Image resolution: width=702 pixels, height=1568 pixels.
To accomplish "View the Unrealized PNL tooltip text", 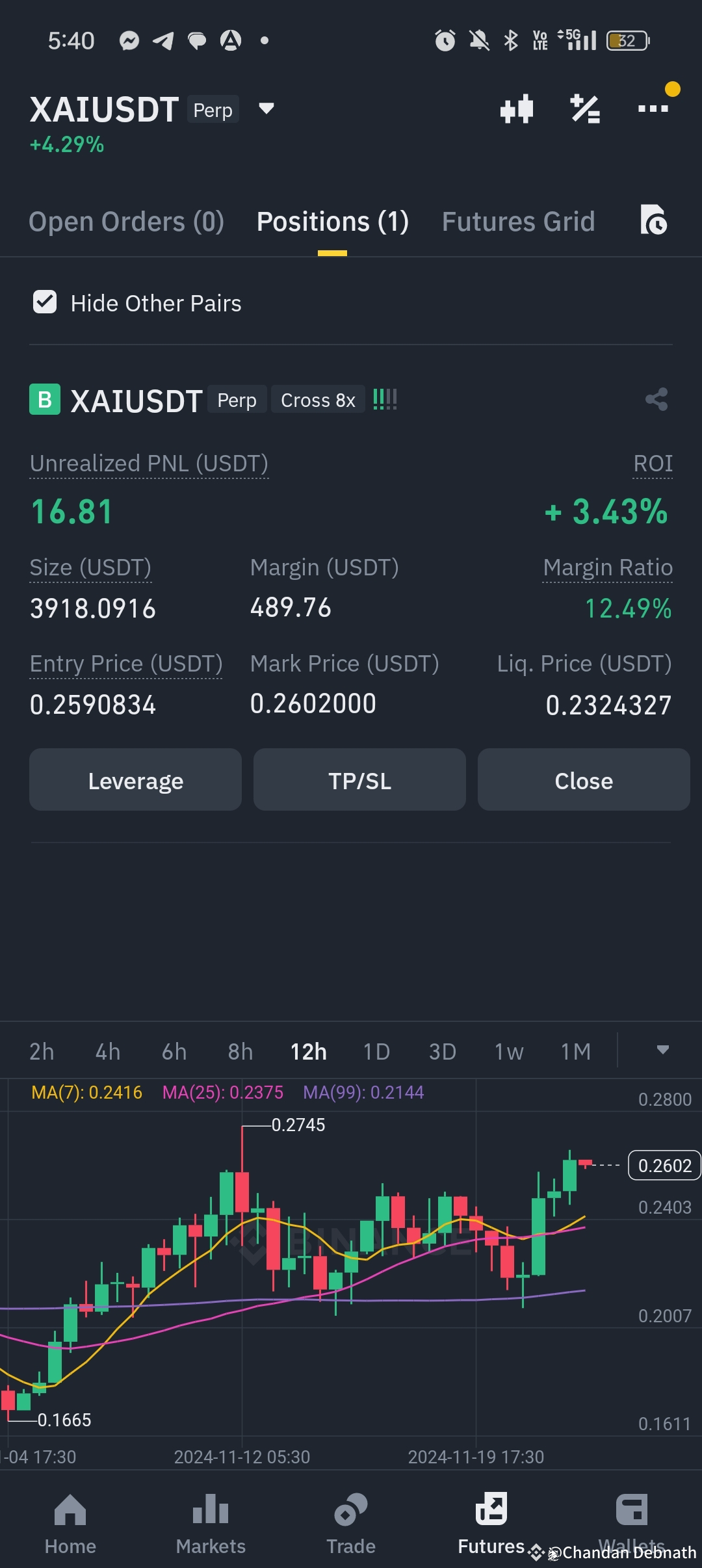I will (149, 463).
